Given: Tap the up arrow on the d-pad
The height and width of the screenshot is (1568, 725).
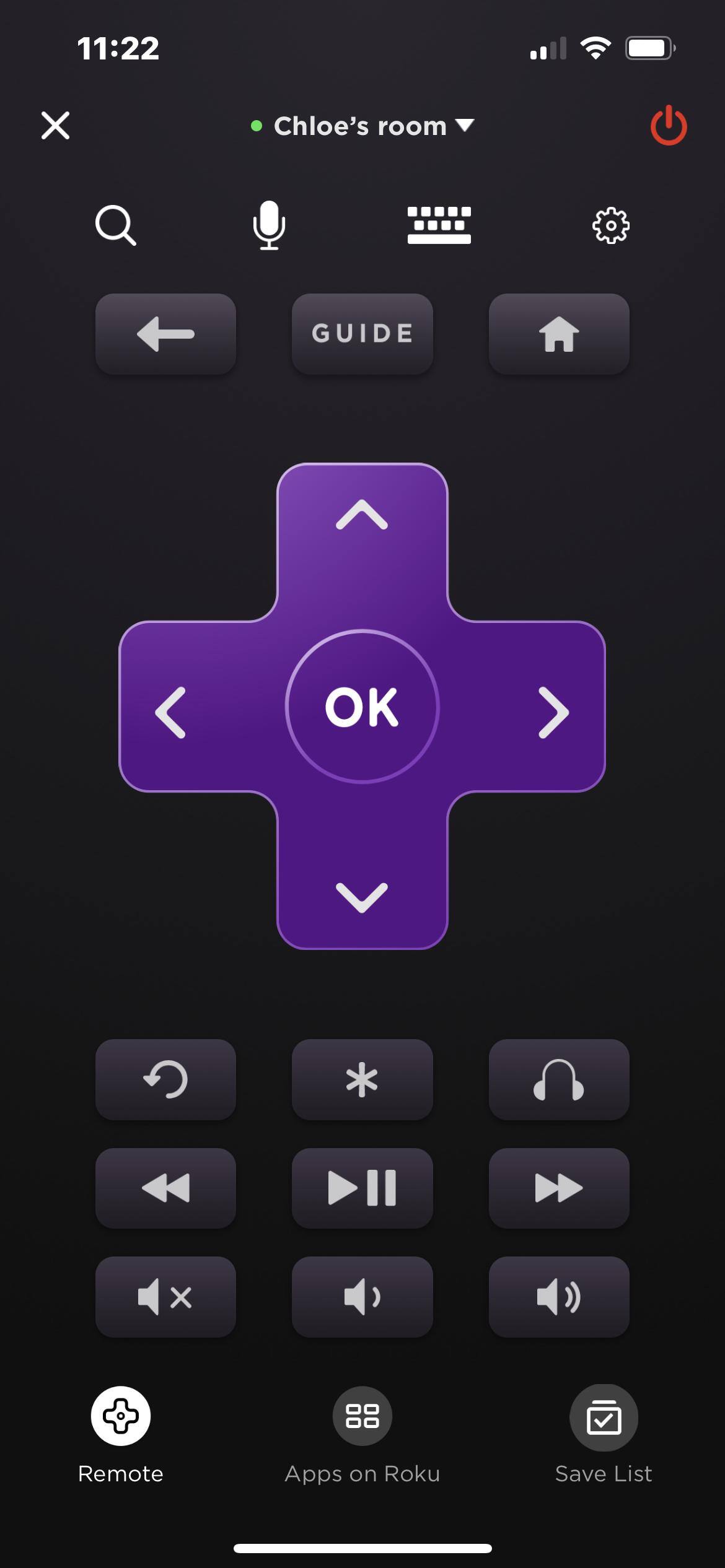Looking at the screenshot, I should (362, 515).
